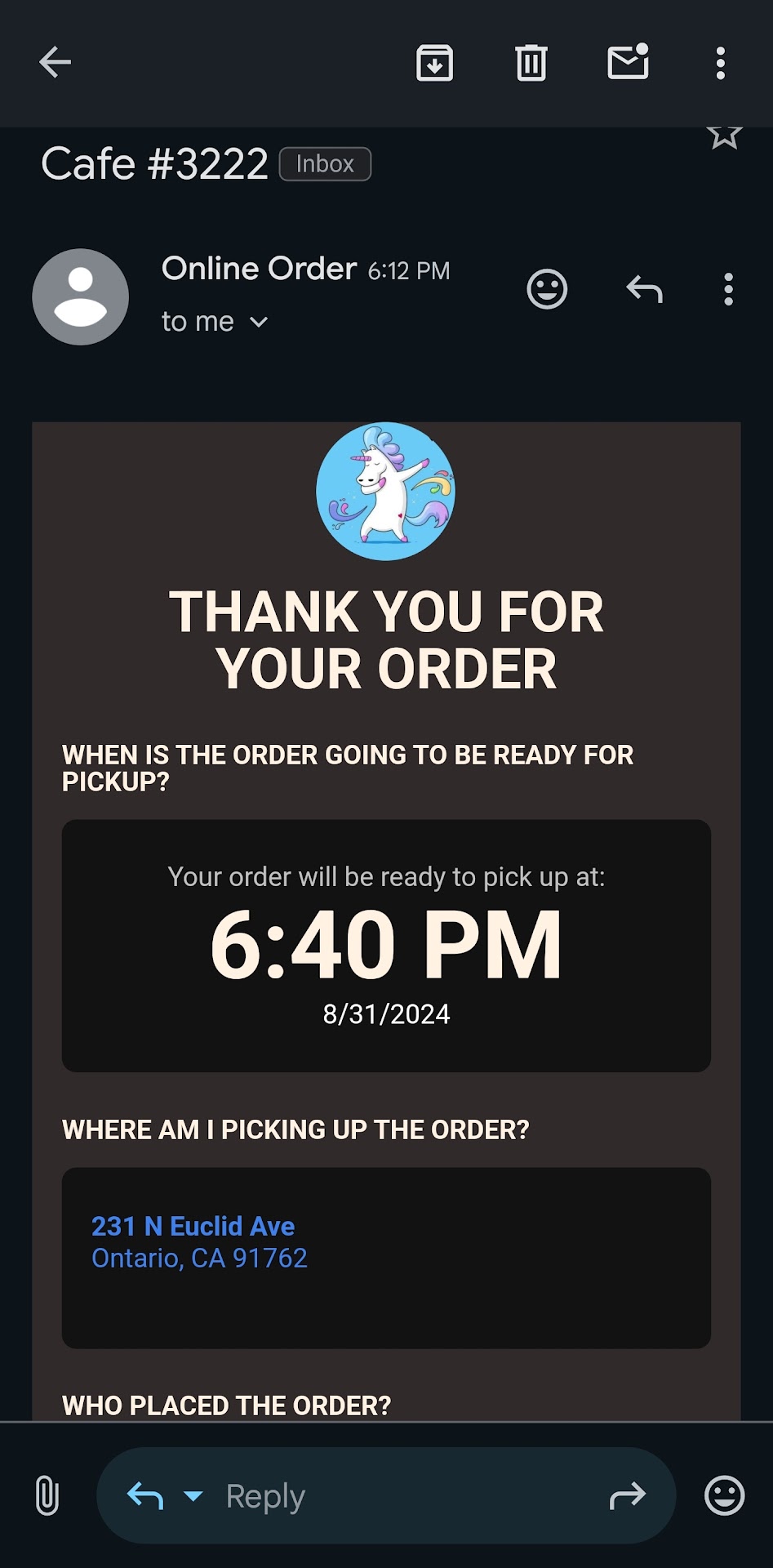Viewport: 773px width, 1568px height.
Task: Open the top bar overflow menu
Action: (720, 63)
